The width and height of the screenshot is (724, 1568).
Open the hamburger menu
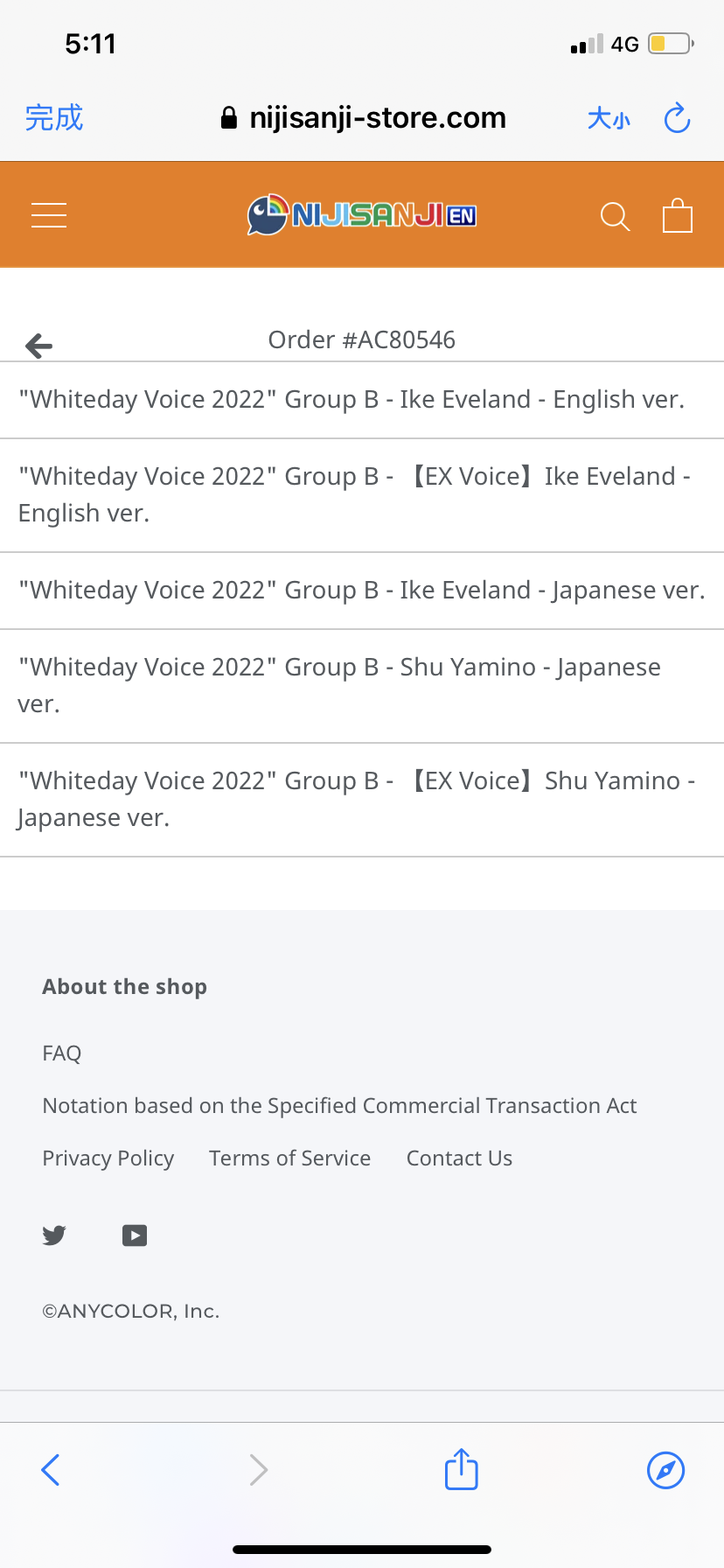[x=49, y=215]
